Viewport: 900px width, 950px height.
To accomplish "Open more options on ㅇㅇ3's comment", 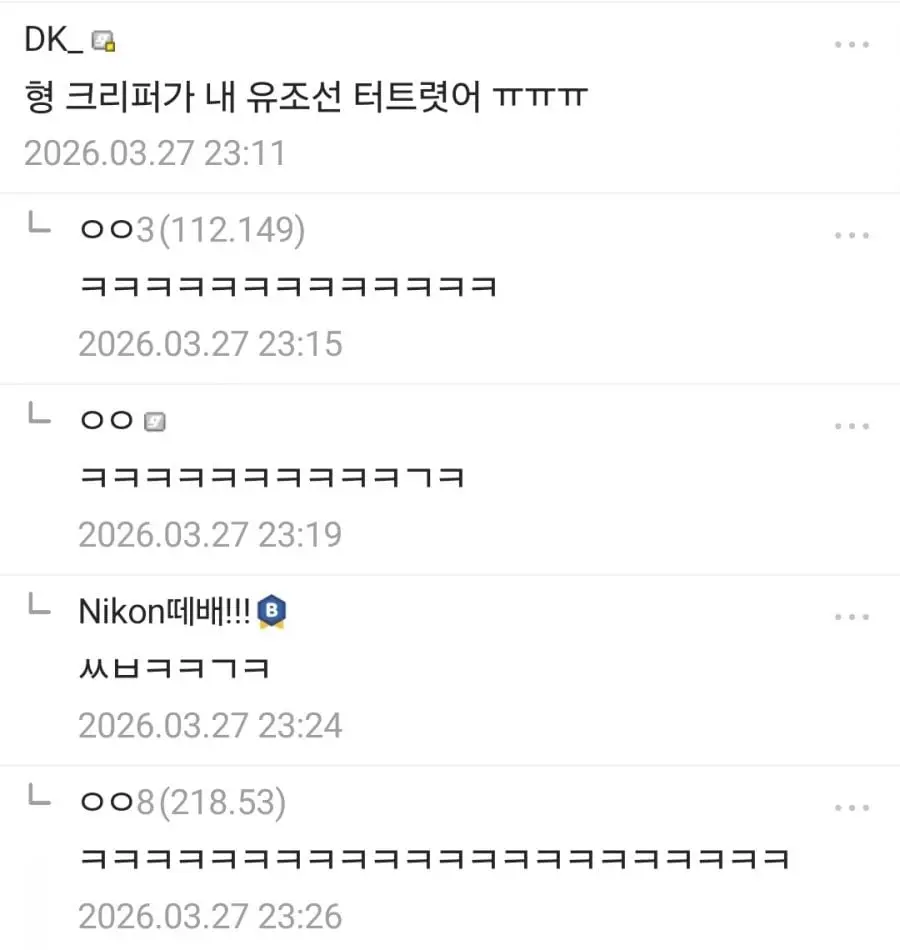I will [851, 235].
